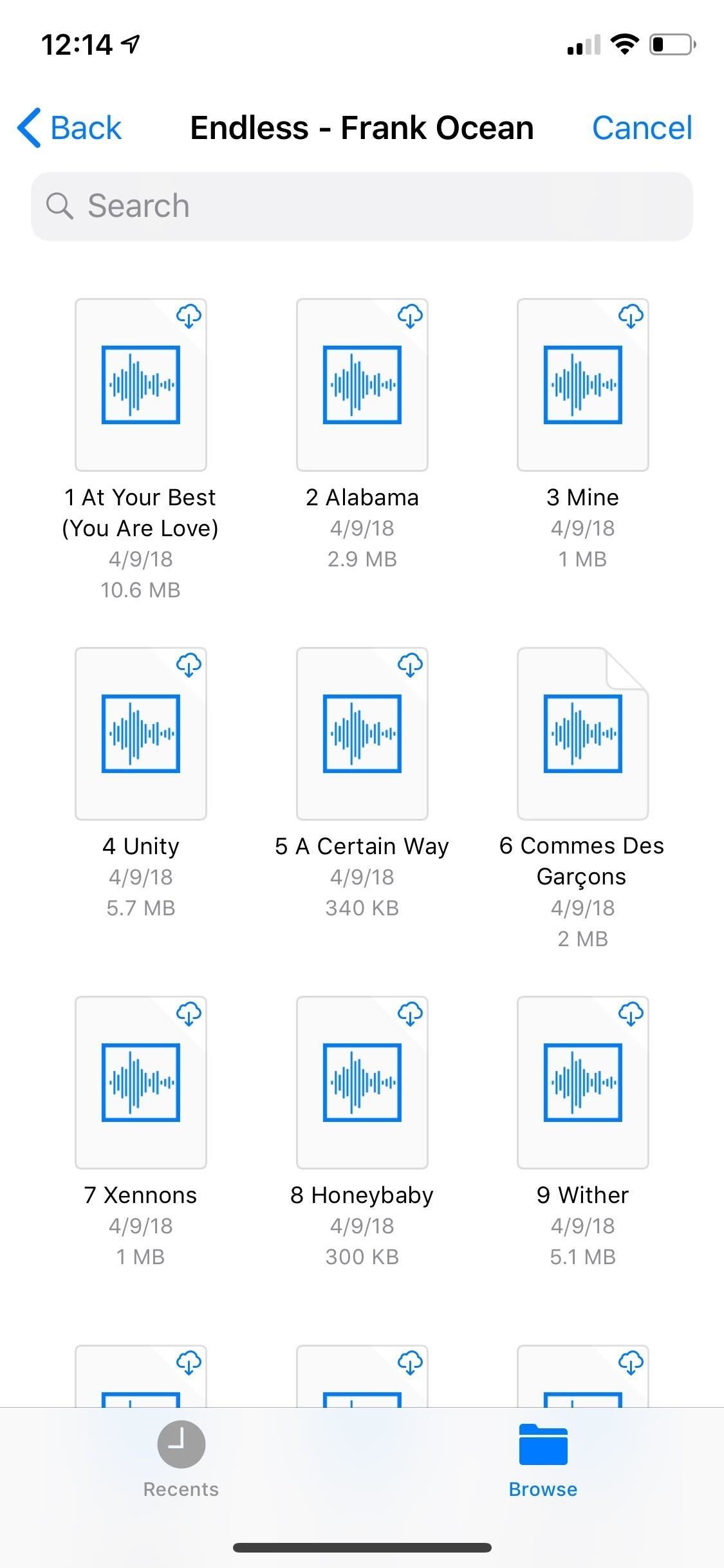The height and width of the screenshot is (1568, 724).
Task: Choose the 3 Mine audio file
Action: (x=582, y=385)
